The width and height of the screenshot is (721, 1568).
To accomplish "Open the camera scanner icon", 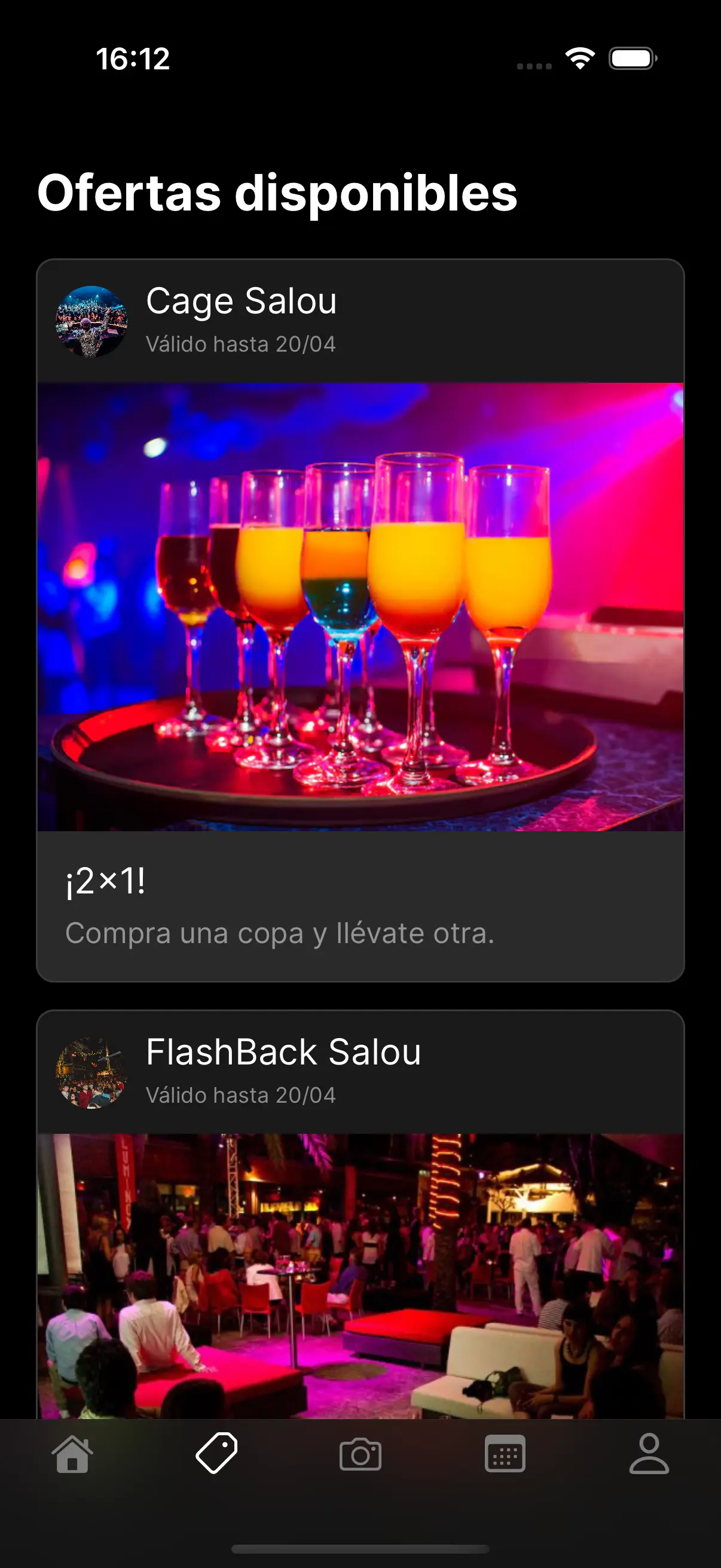I will 360,1454.
